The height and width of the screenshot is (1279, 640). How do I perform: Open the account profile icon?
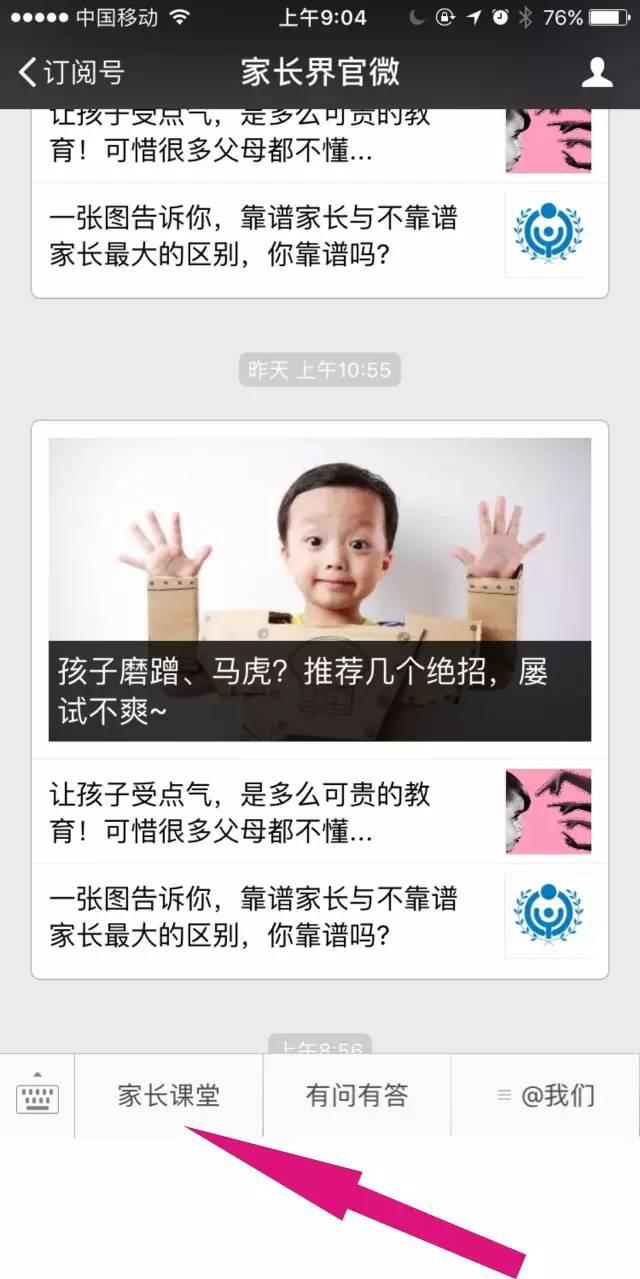(x=597, y=72)
